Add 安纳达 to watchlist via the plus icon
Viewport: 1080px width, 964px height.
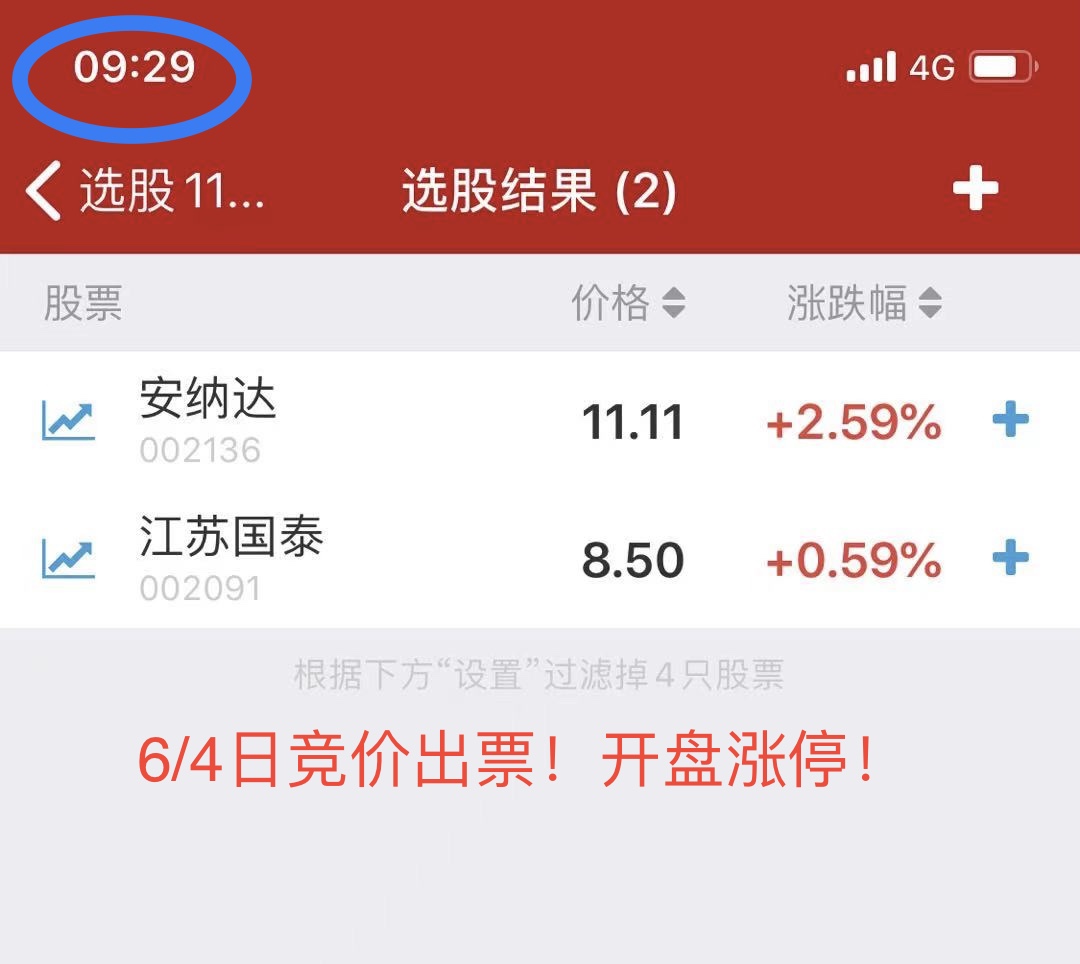1010,420
